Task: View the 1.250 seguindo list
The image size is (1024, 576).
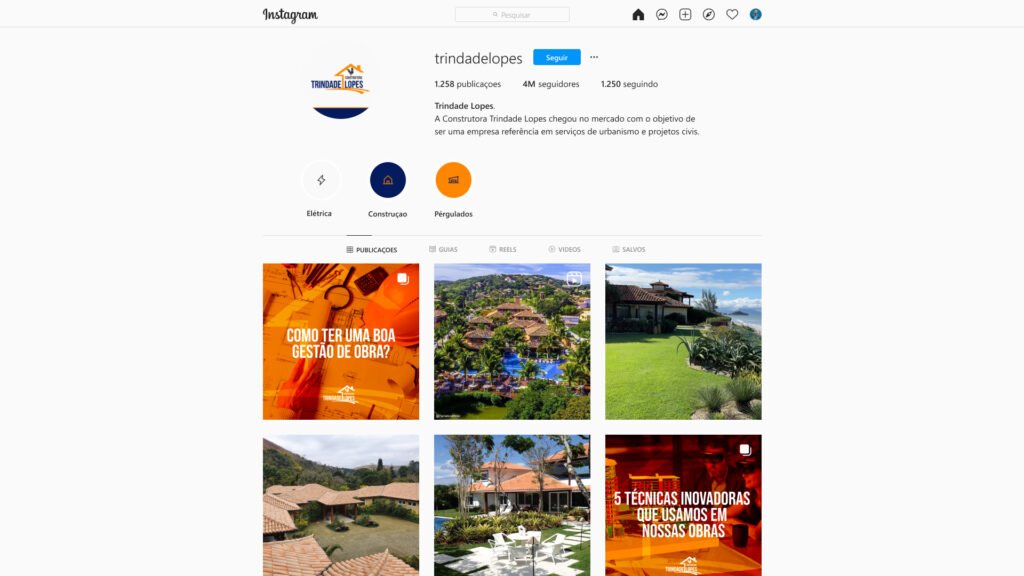Action: (629, 84)
